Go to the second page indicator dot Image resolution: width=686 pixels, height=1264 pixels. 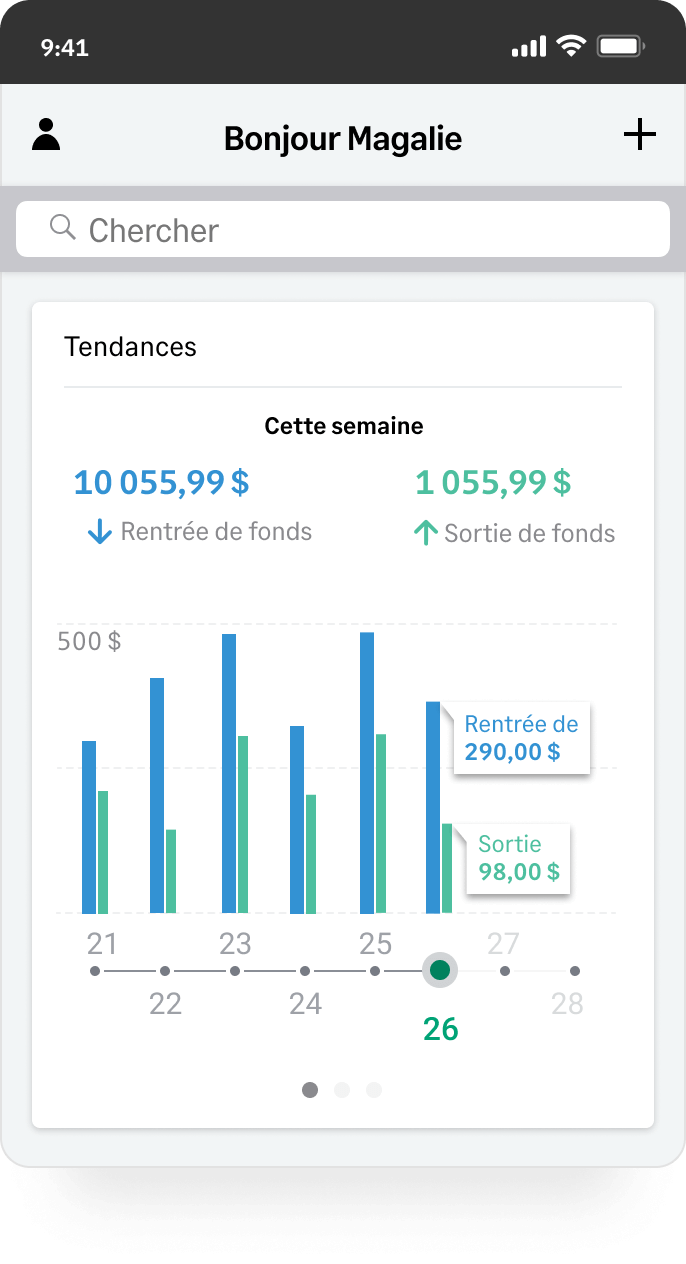pyautogui.click(x=342, y=1090)
